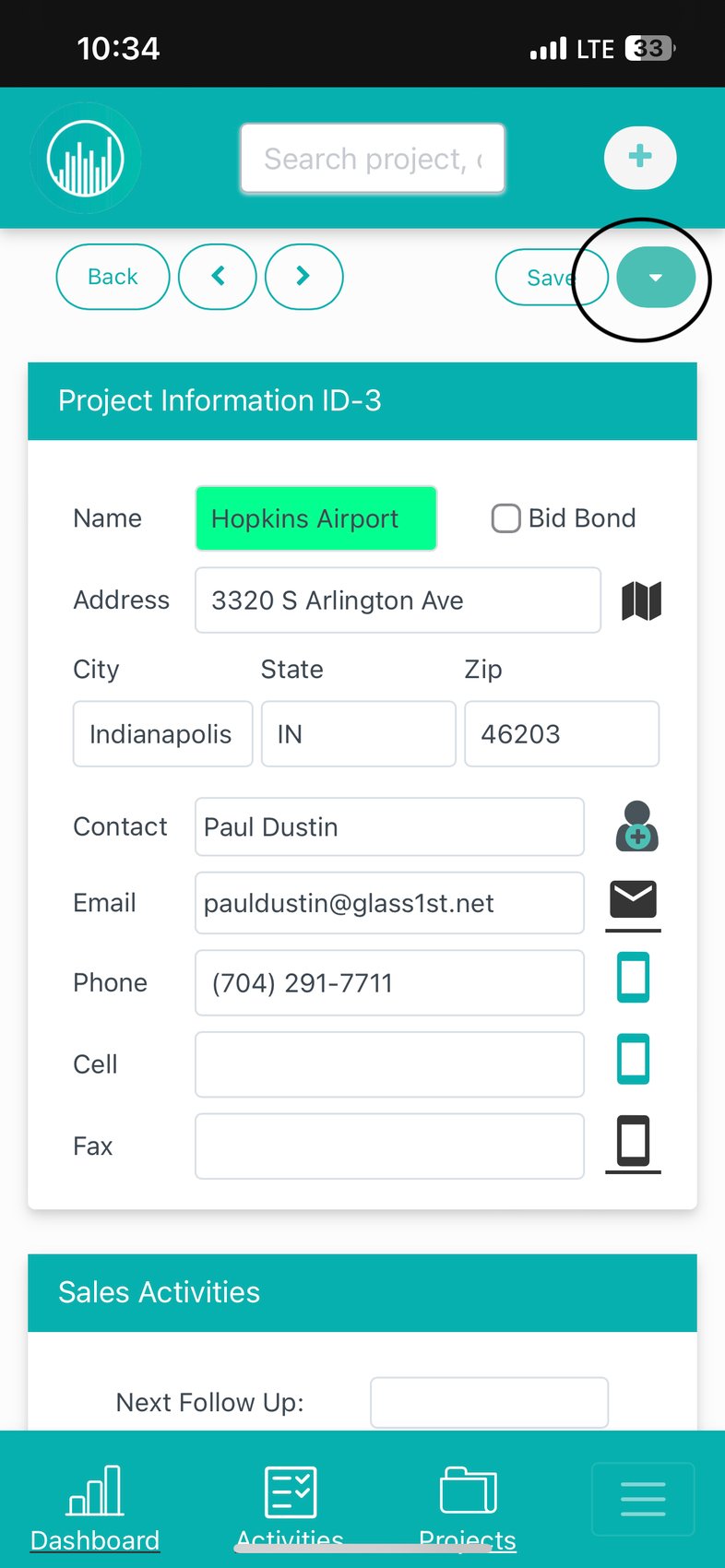Screen dimensions: 725x1568
Task: Save the project details
Action: click(x=551, y=277)
